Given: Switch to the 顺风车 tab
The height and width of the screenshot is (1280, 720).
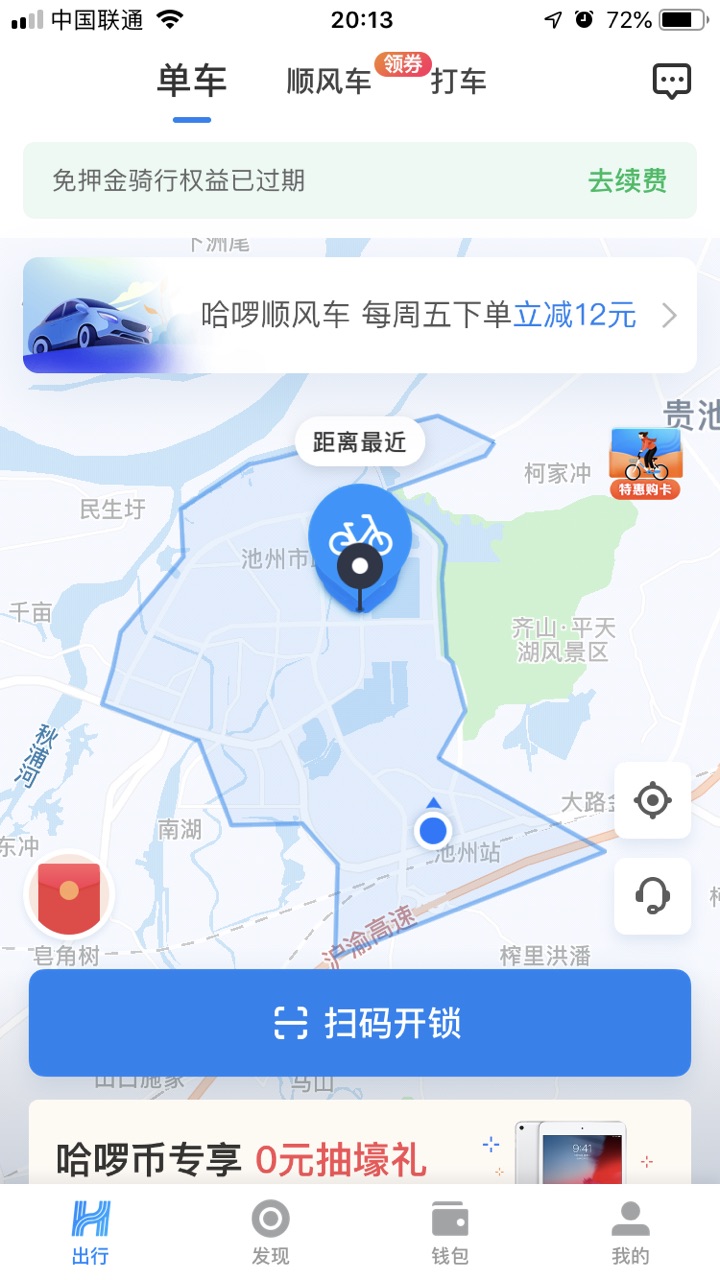Looking at the screenshot, I should [x=329, y=81].
